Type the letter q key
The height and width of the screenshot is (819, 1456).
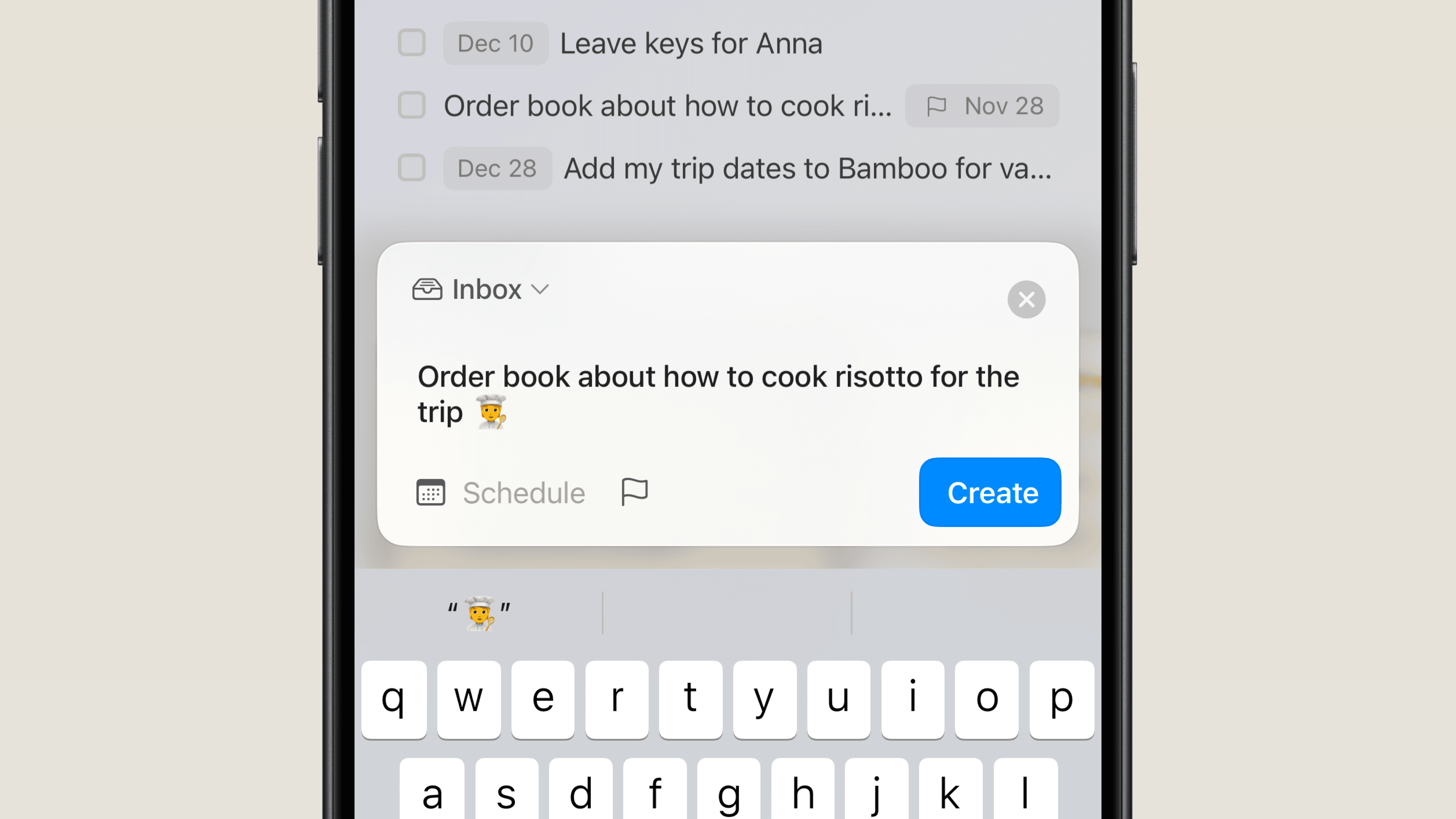click(394, 698)
